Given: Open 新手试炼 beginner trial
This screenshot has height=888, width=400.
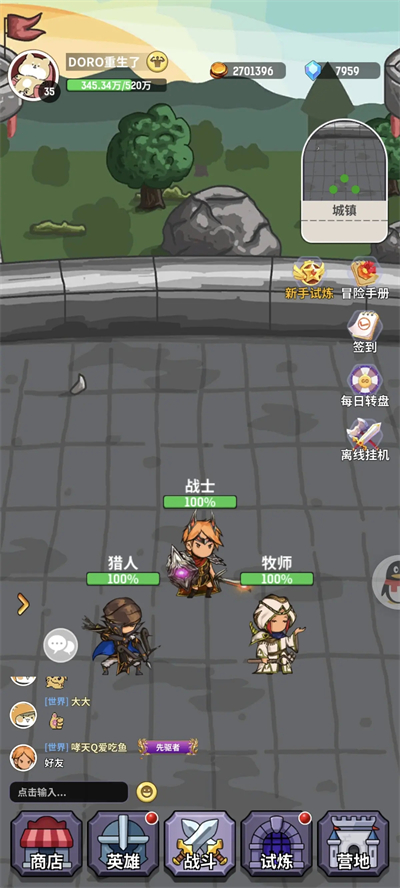Looking at the screenshot, I should point(309,278).
